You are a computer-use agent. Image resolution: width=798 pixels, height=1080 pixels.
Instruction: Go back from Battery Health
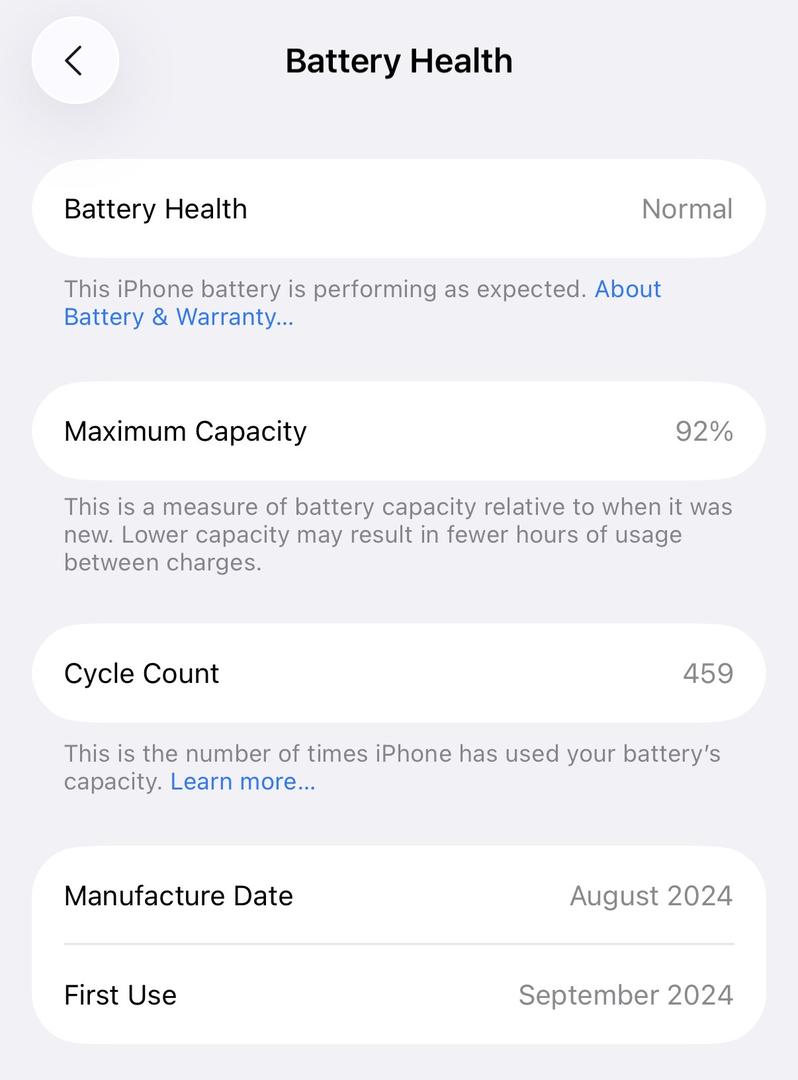[x=75, y=61]
